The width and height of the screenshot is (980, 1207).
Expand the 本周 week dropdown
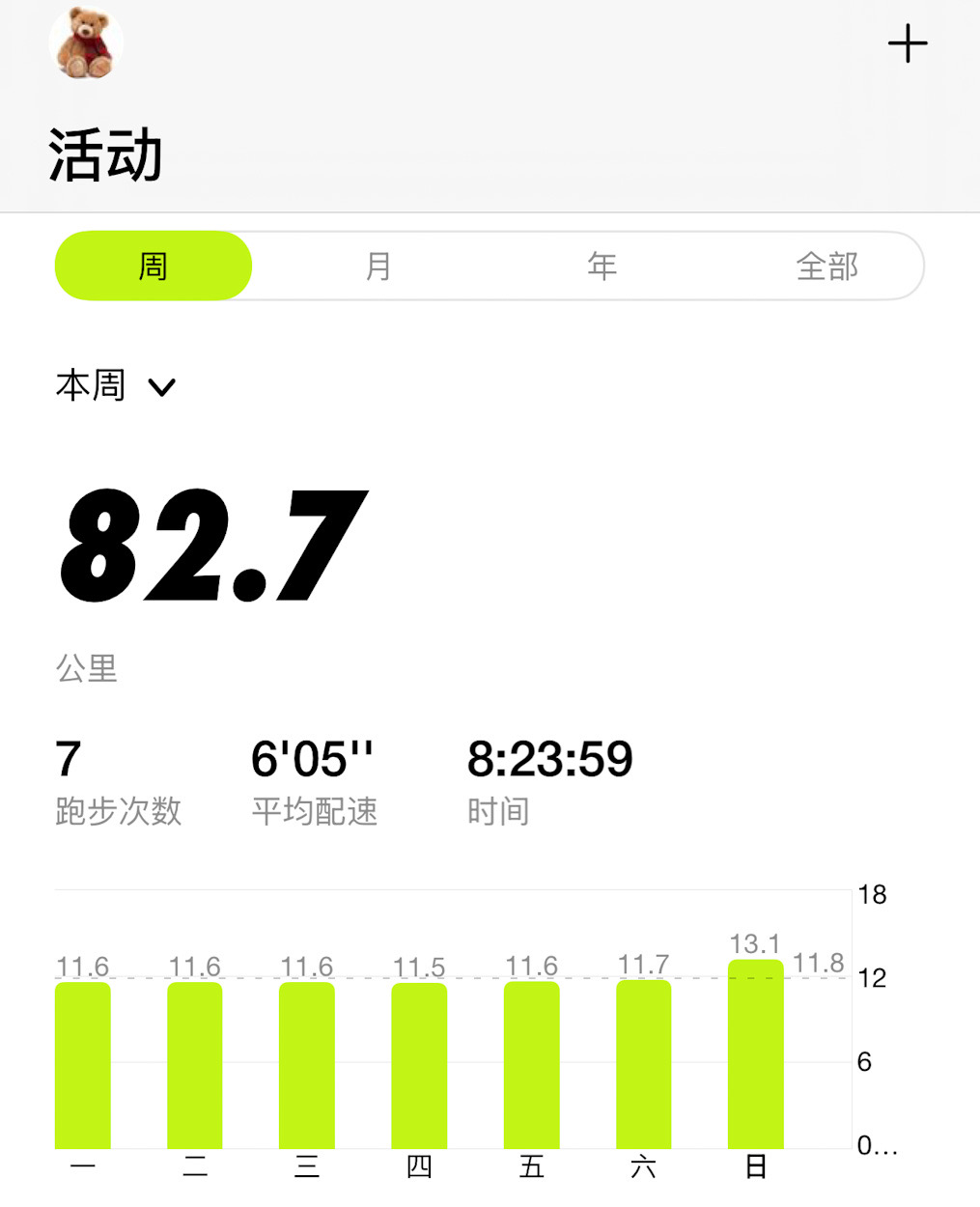(116, 386)
